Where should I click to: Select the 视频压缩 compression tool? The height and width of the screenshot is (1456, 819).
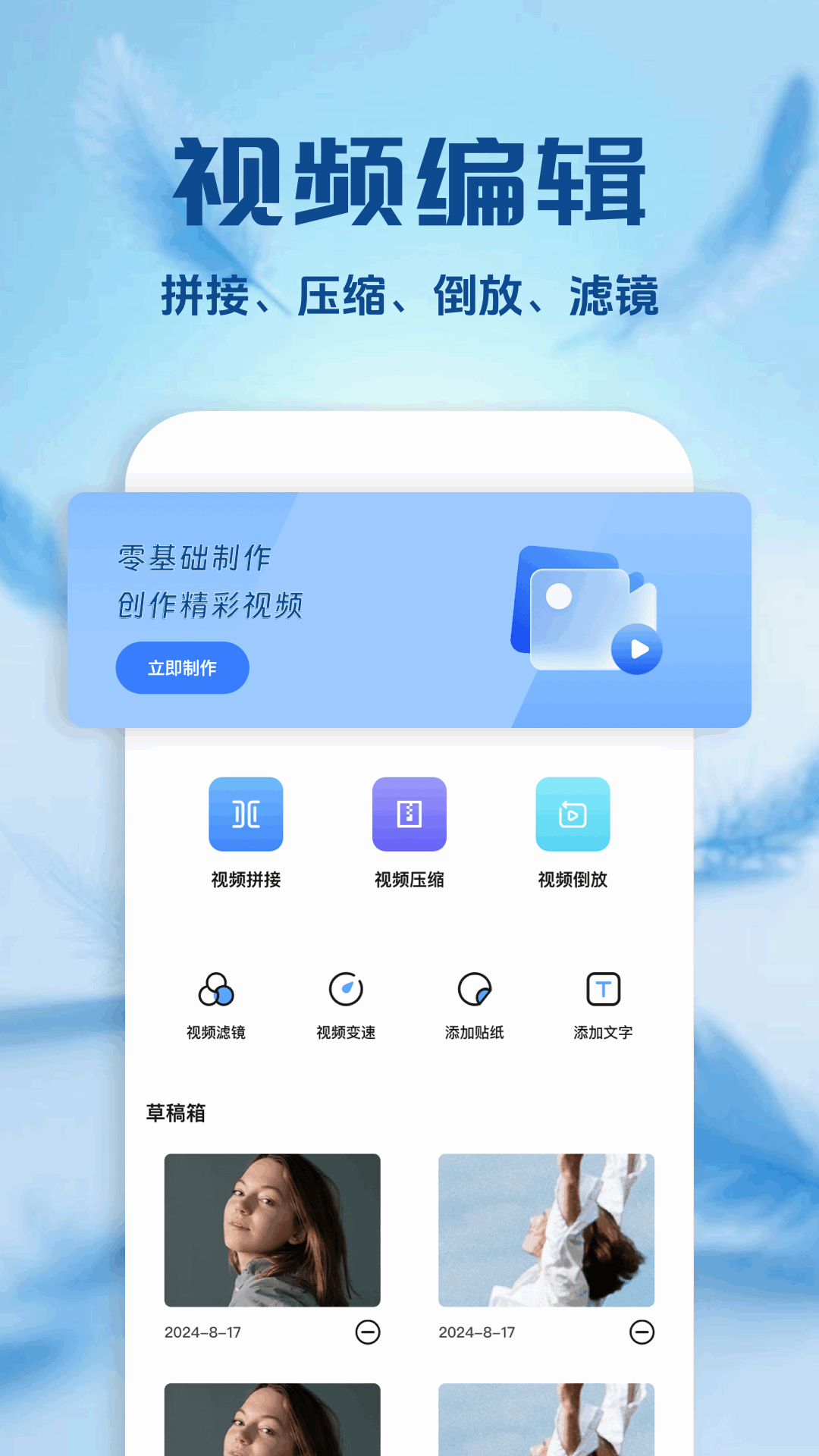pos(409,815)
